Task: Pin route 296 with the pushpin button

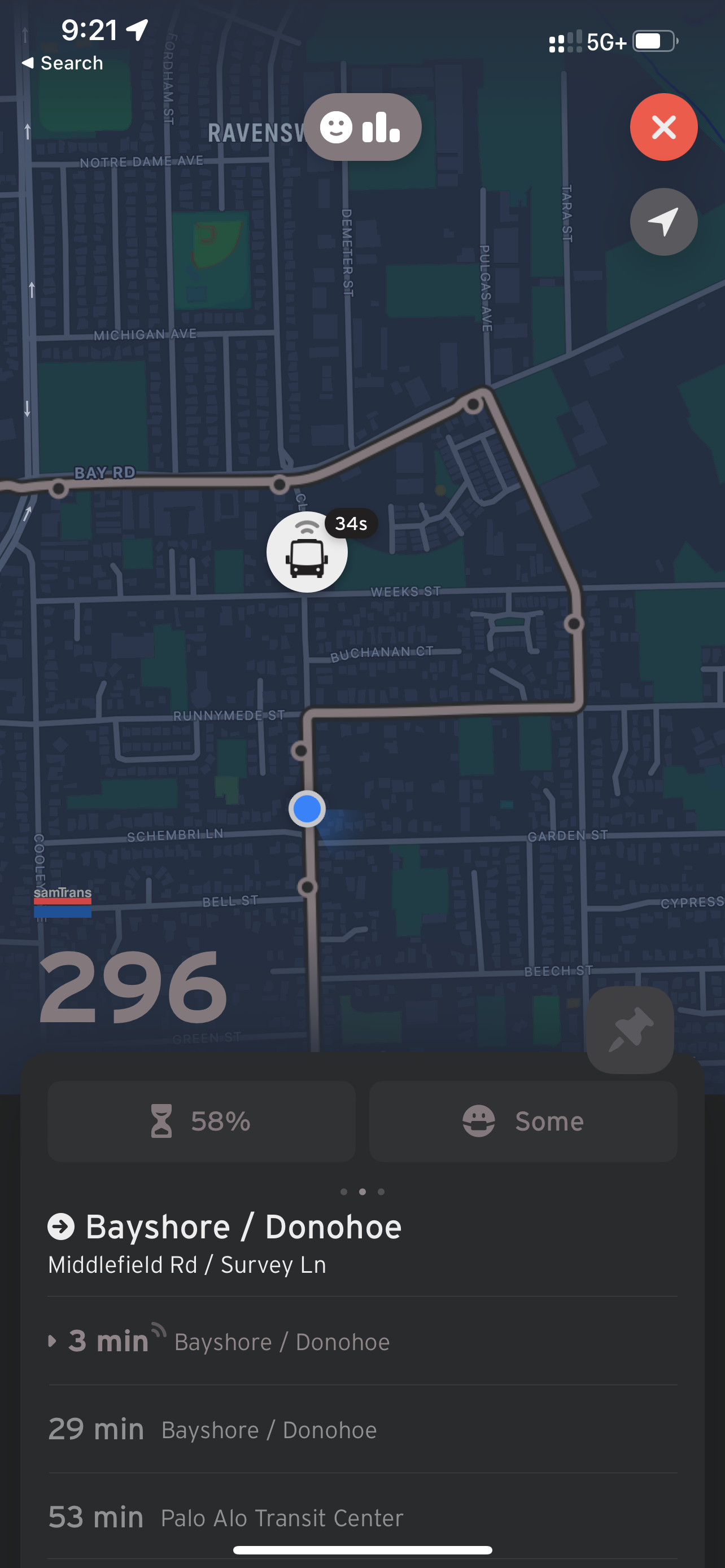Action: [x=630, y=1030]
